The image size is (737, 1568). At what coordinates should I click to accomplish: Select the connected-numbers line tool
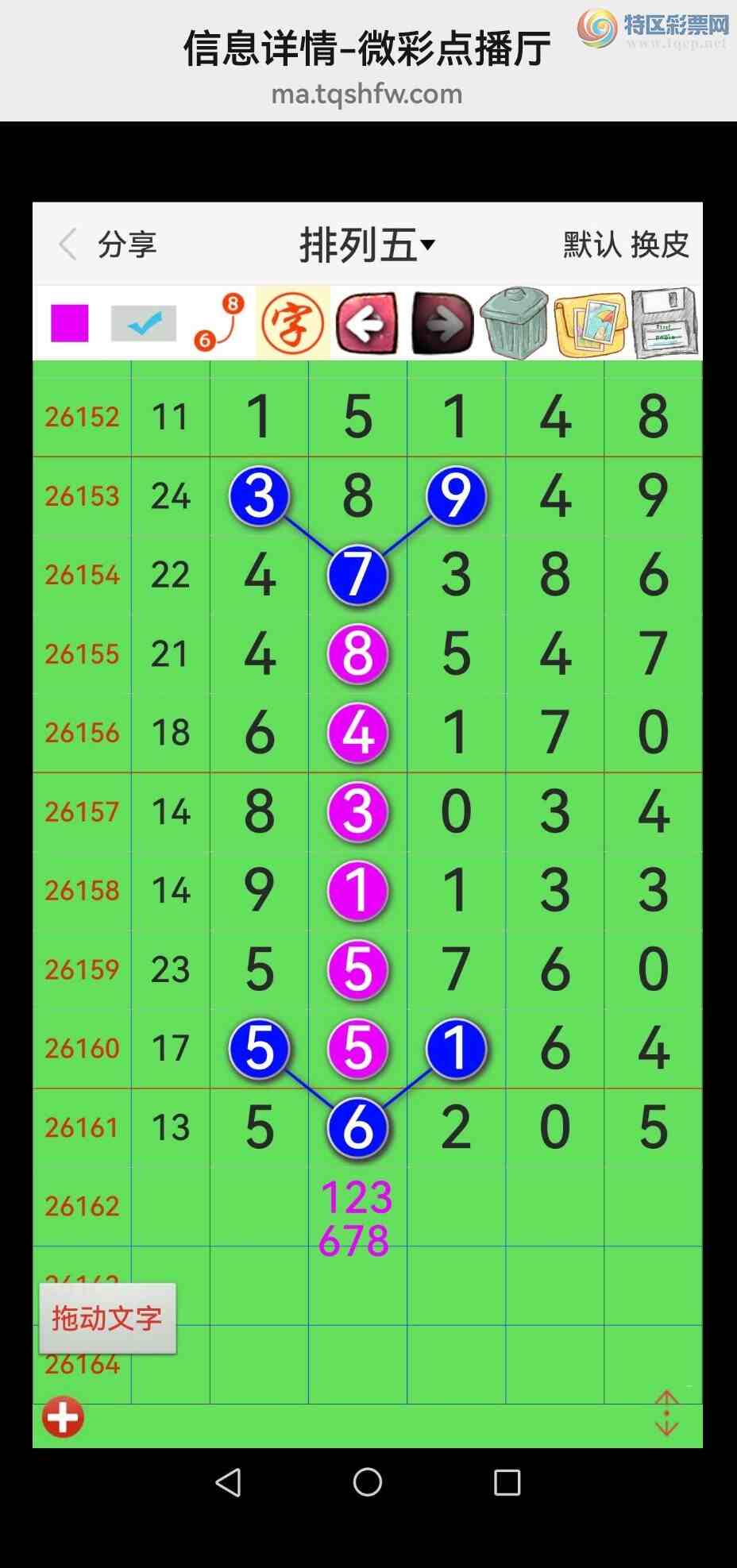pos(219,322)
